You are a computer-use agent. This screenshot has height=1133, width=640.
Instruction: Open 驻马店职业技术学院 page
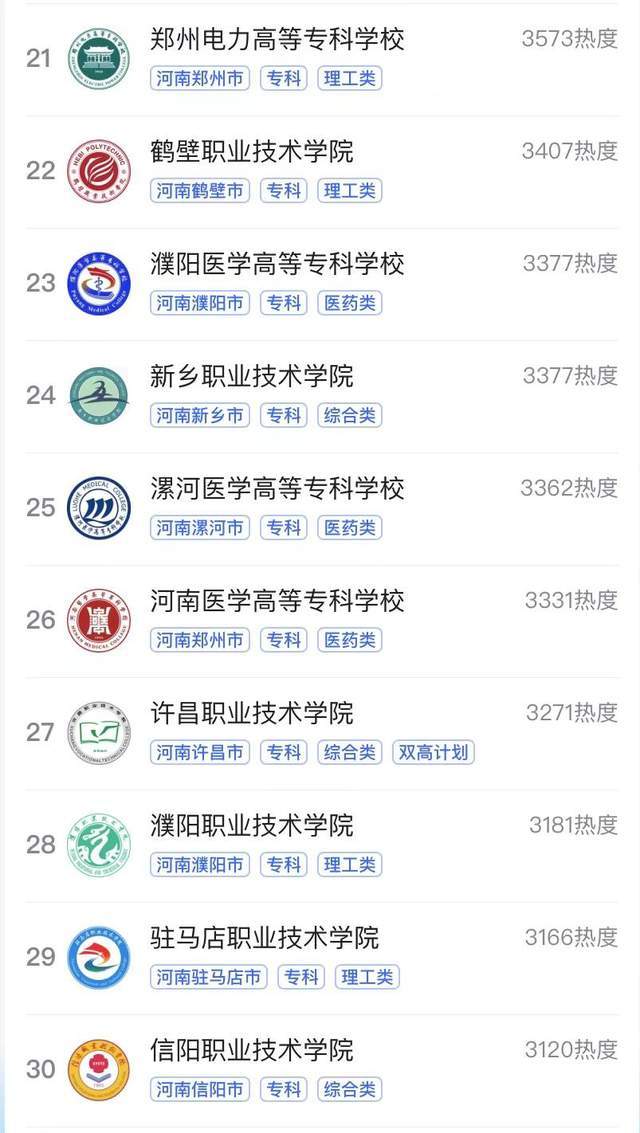264,938
